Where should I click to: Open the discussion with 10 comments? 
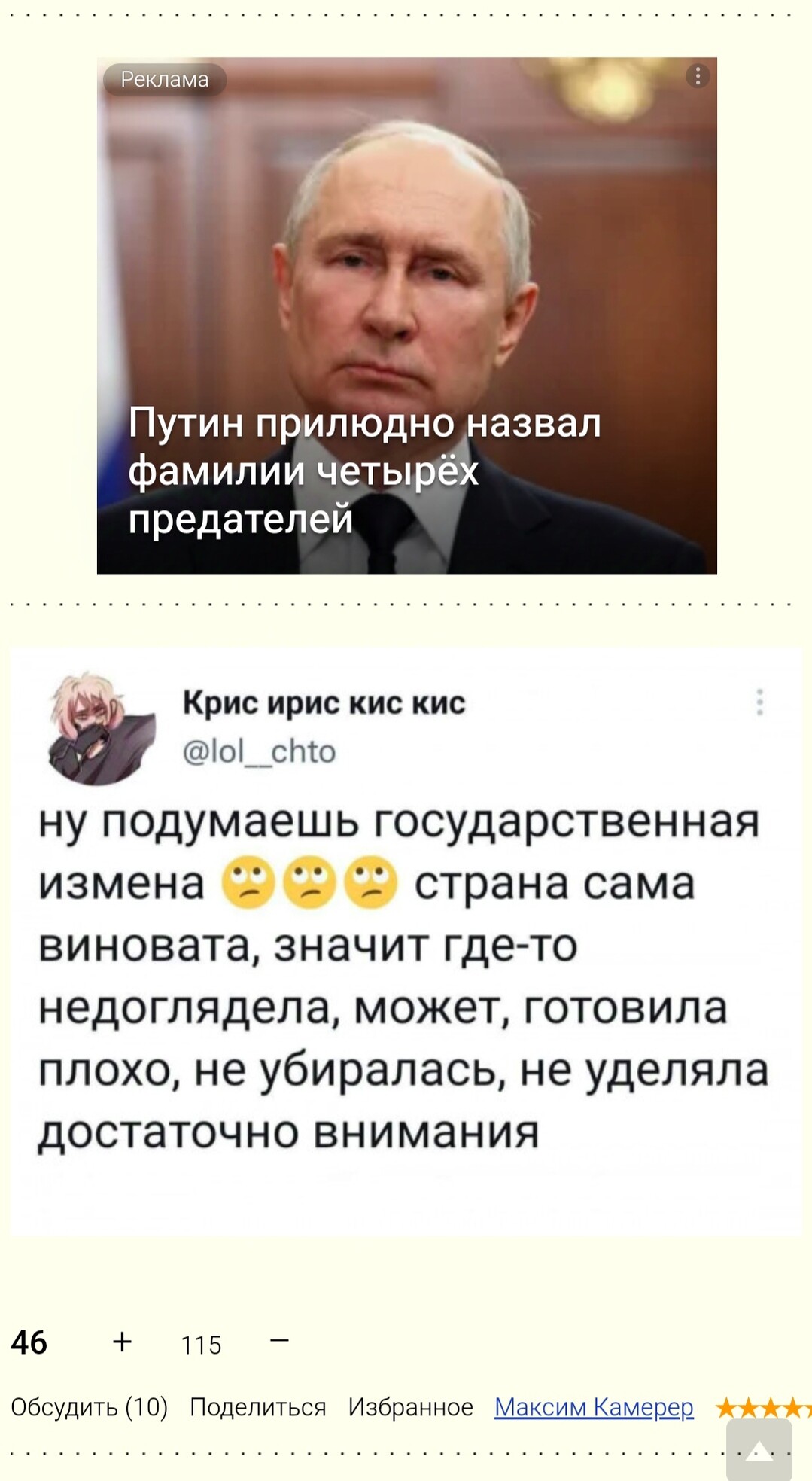(x=89, y=1406)
